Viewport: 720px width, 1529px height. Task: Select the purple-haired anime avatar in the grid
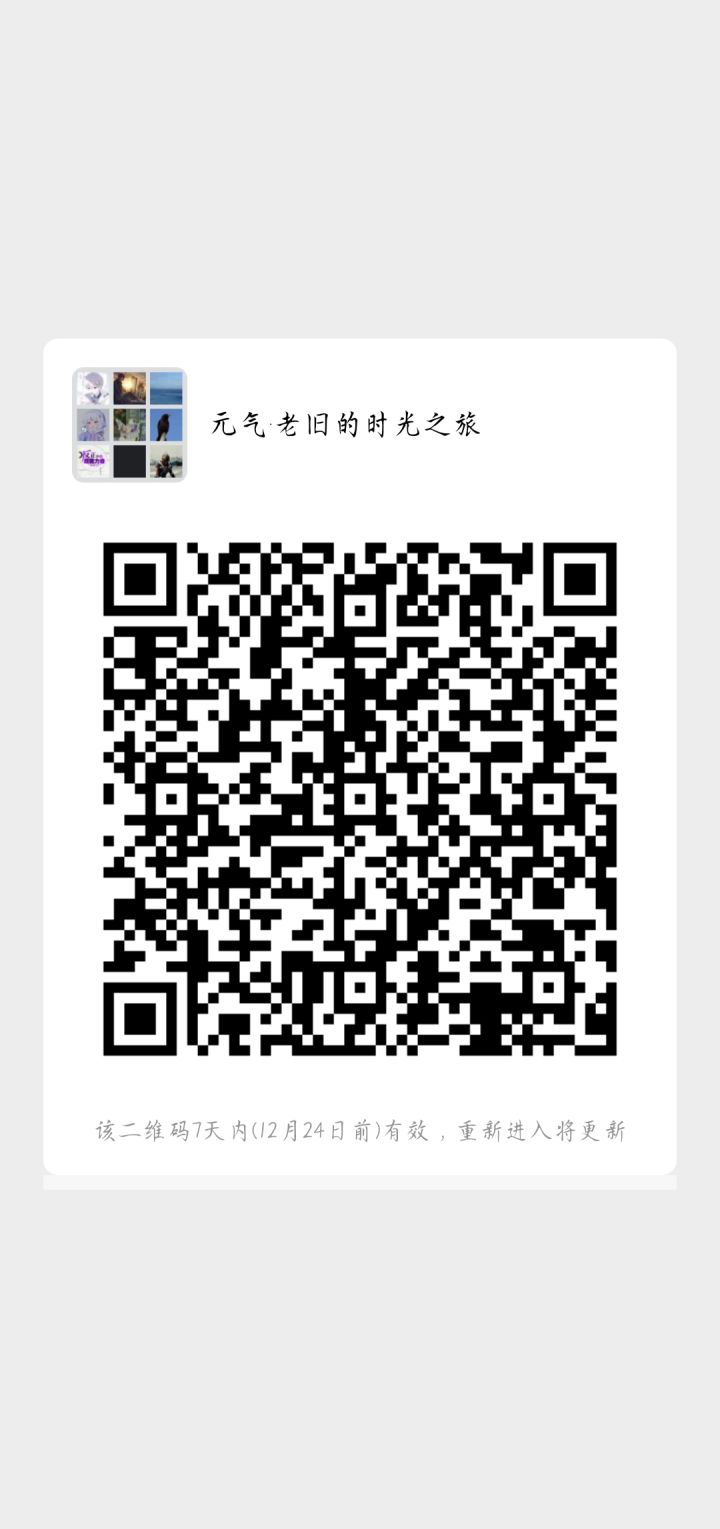[92, 424]
